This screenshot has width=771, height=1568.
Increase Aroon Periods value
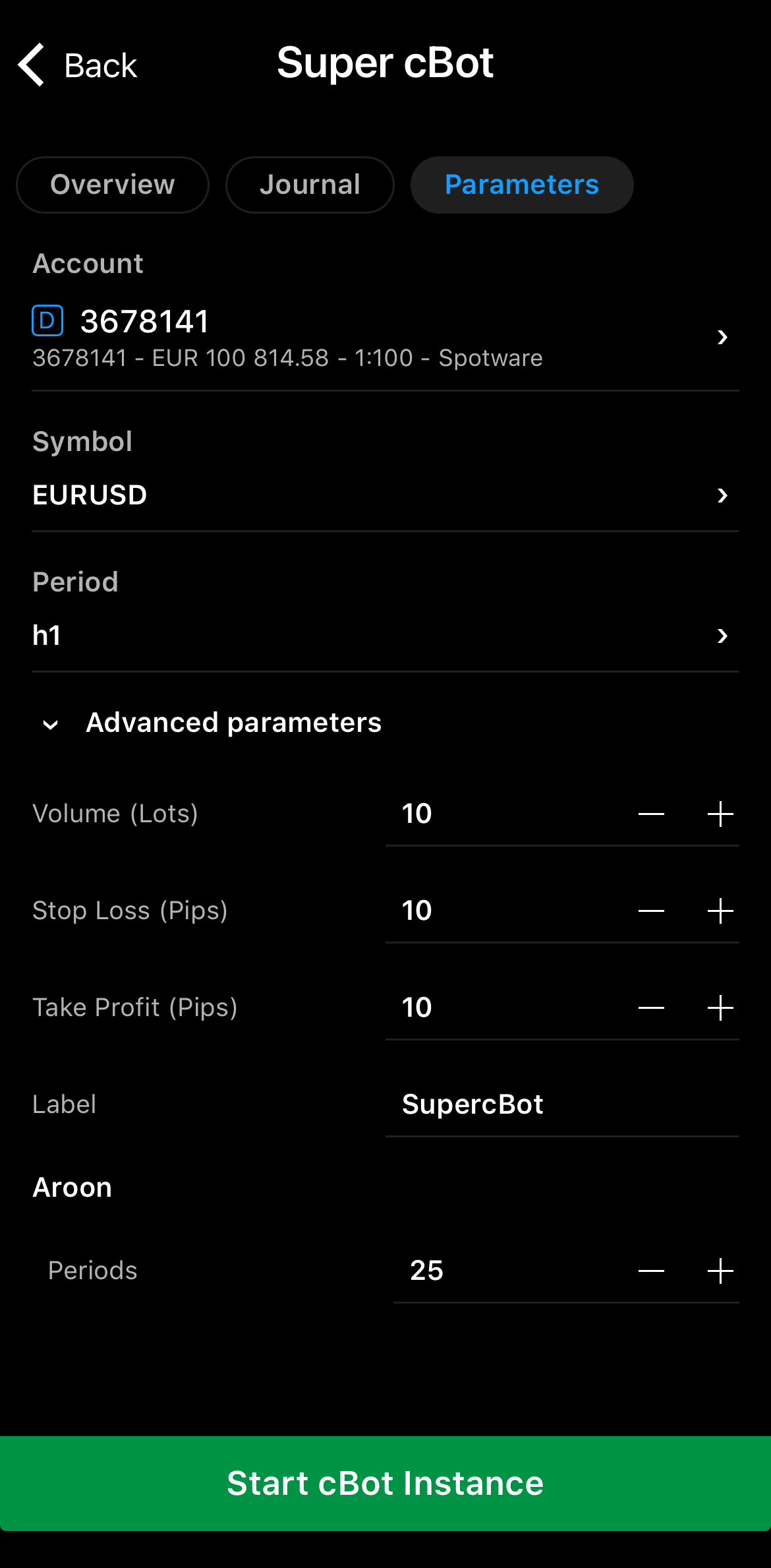(720, 1271)
